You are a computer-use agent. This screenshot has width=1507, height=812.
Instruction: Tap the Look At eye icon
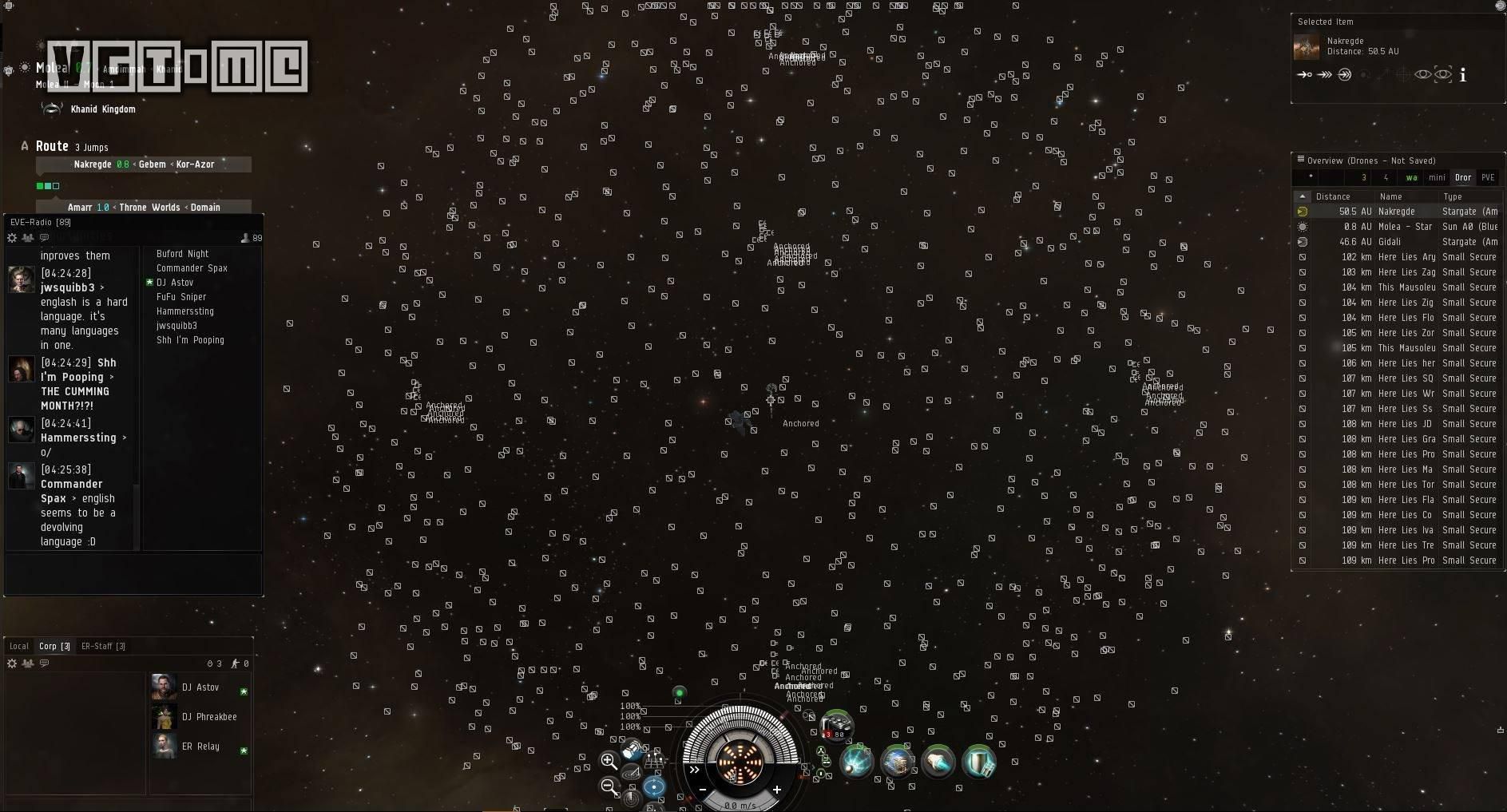1422,75
